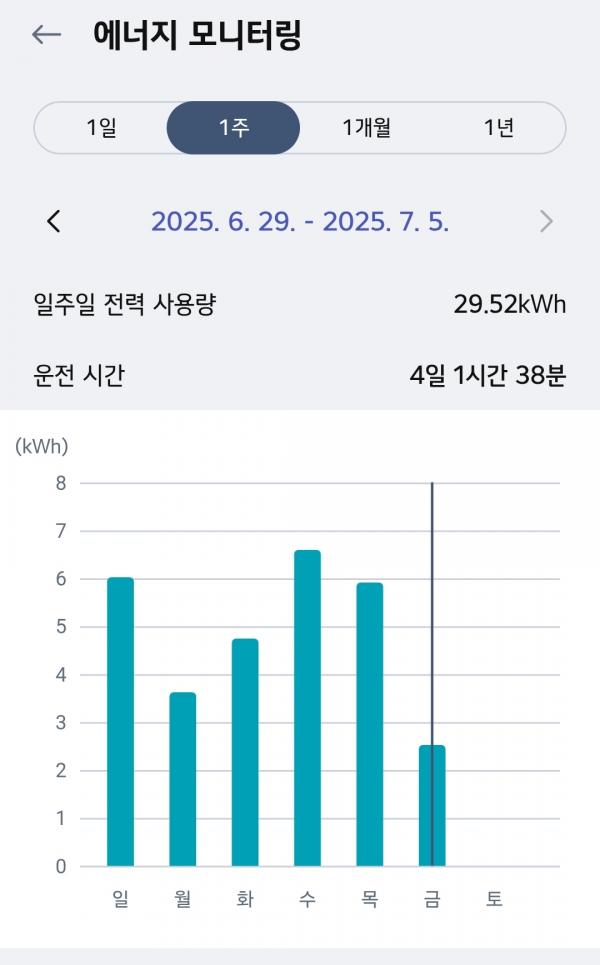Go back from 에너지 모니터링 screen
600x965 pixels.
point(46,35)
